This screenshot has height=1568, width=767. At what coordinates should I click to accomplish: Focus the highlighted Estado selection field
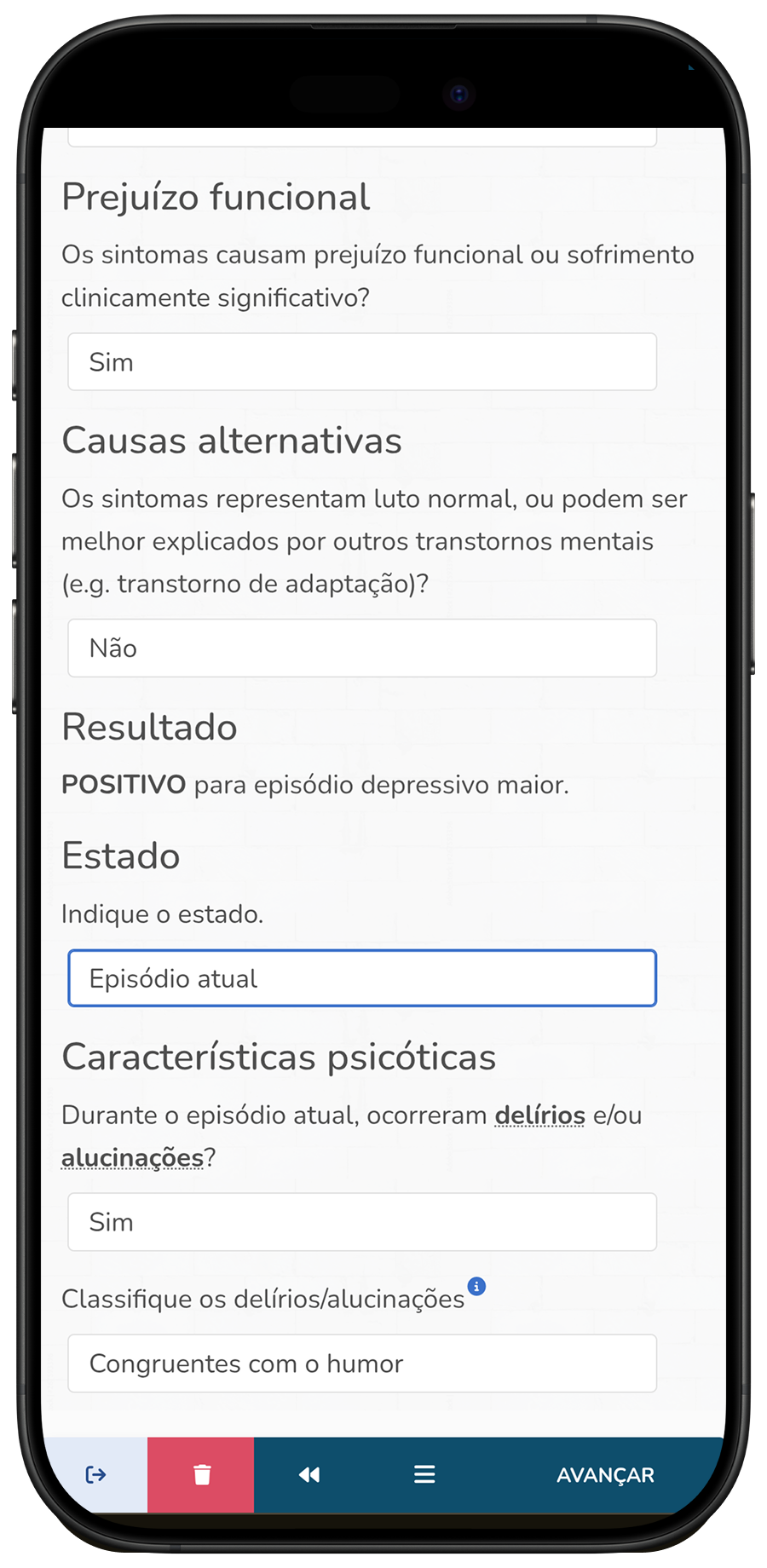click(361, 978)
